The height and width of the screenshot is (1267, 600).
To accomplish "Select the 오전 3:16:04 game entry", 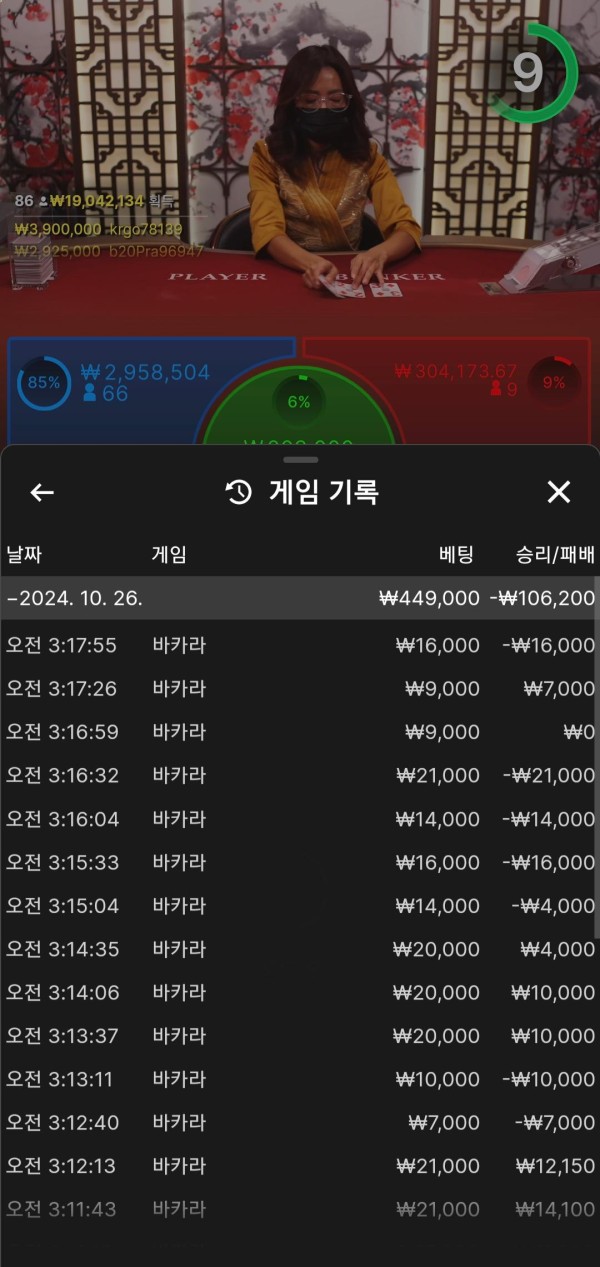I will click(x=298, y=819).
